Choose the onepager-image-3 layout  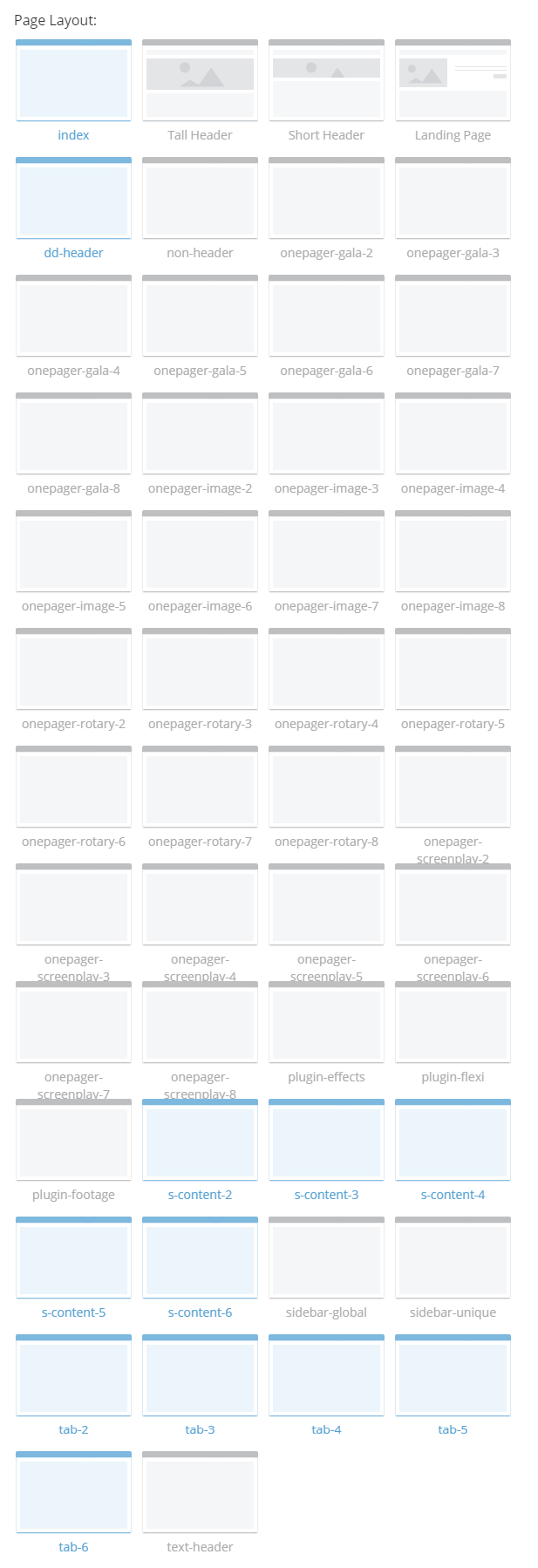click(x=326, y=434)
